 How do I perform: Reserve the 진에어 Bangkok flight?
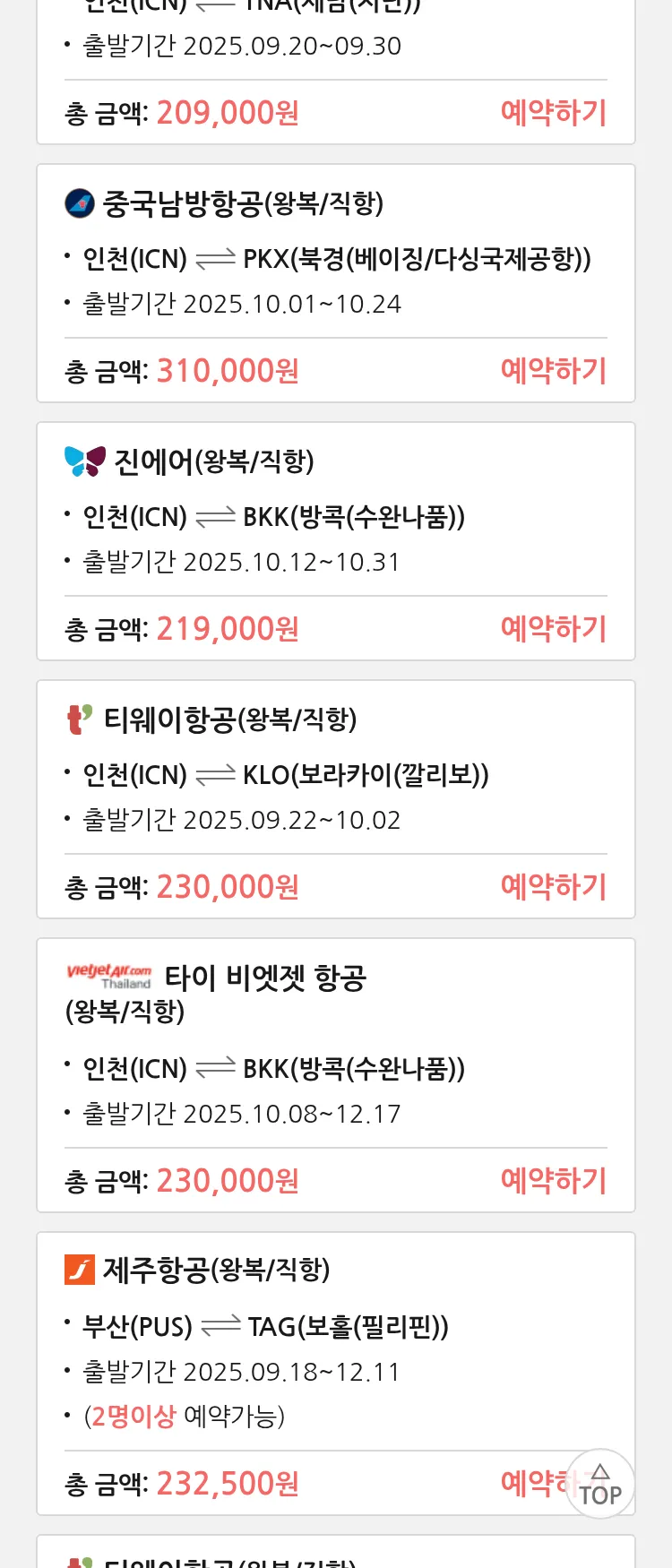(553, 629)
